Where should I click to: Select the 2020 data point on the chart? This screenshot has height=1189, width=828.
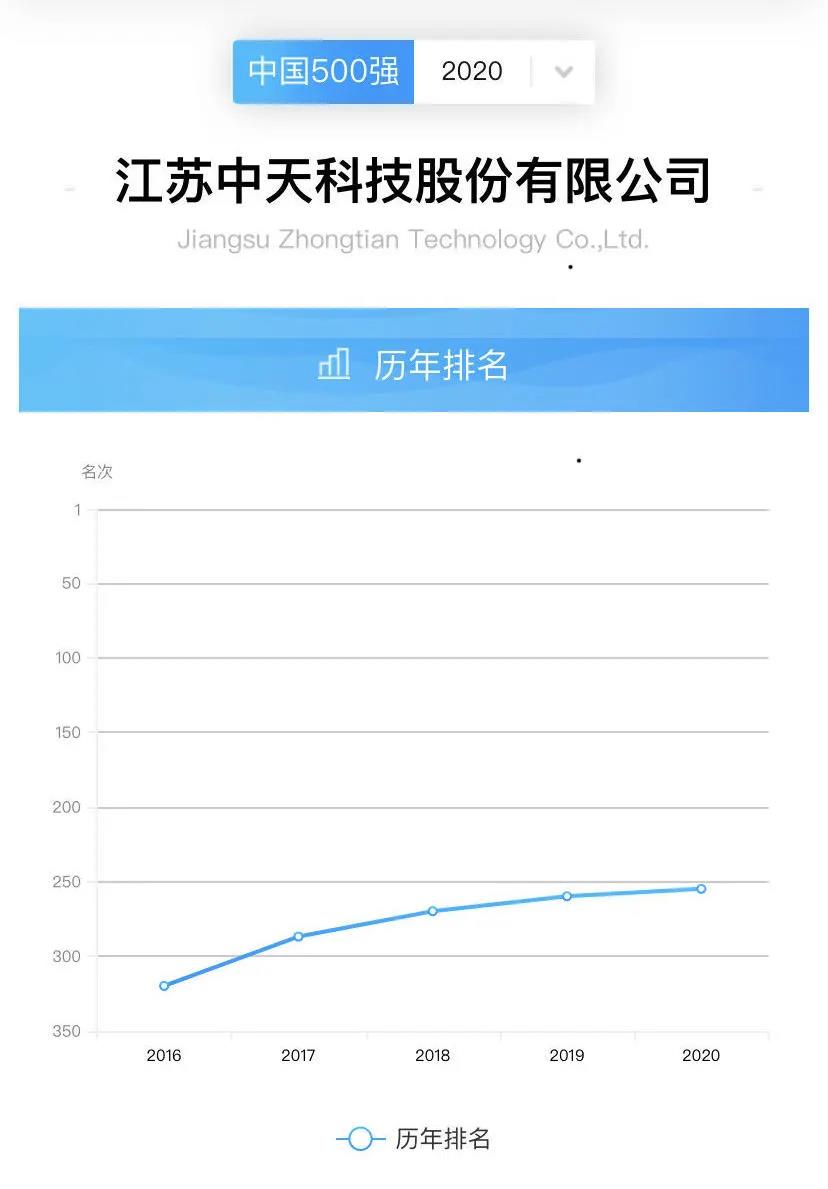tap(701, 889)
